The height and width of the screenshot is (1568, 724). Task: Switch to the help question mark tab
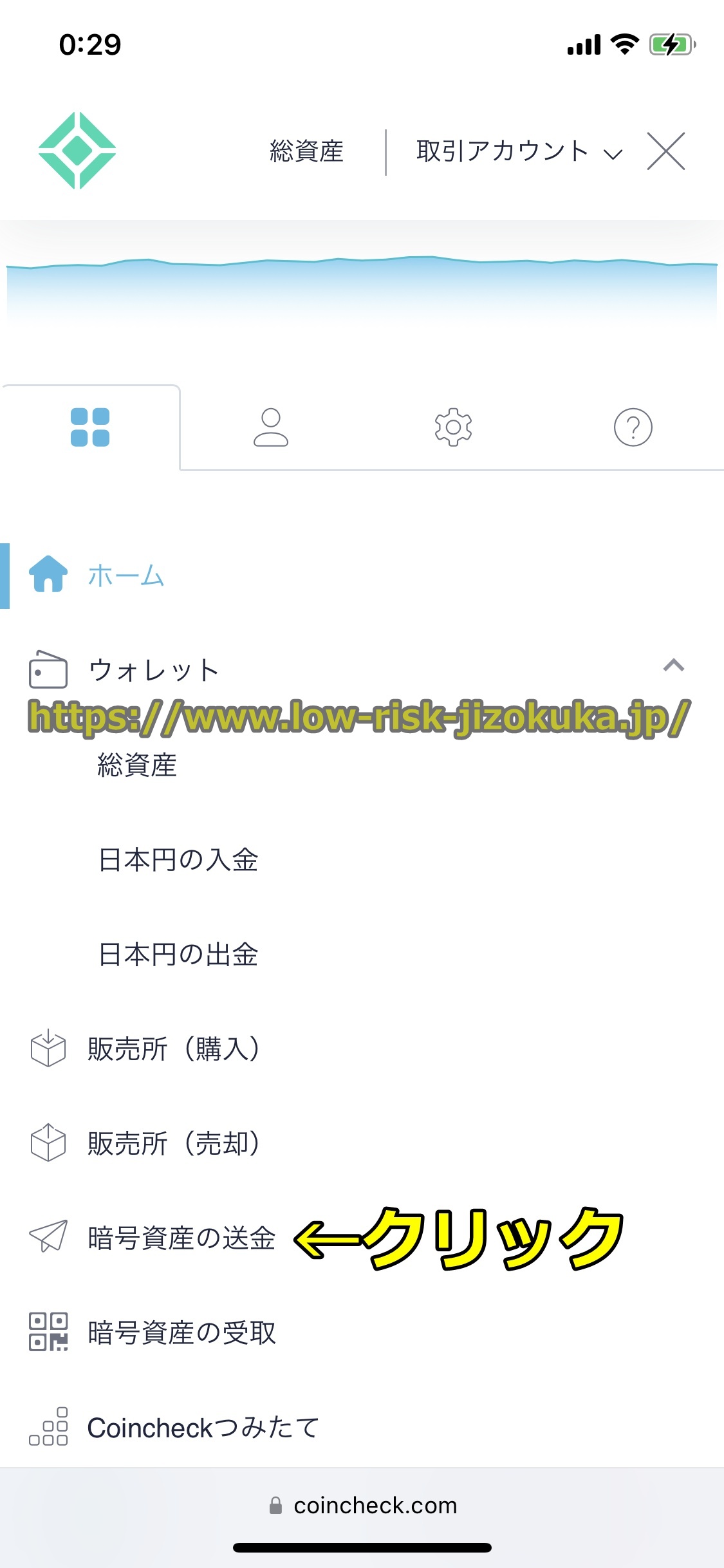[x=633, y=427]
